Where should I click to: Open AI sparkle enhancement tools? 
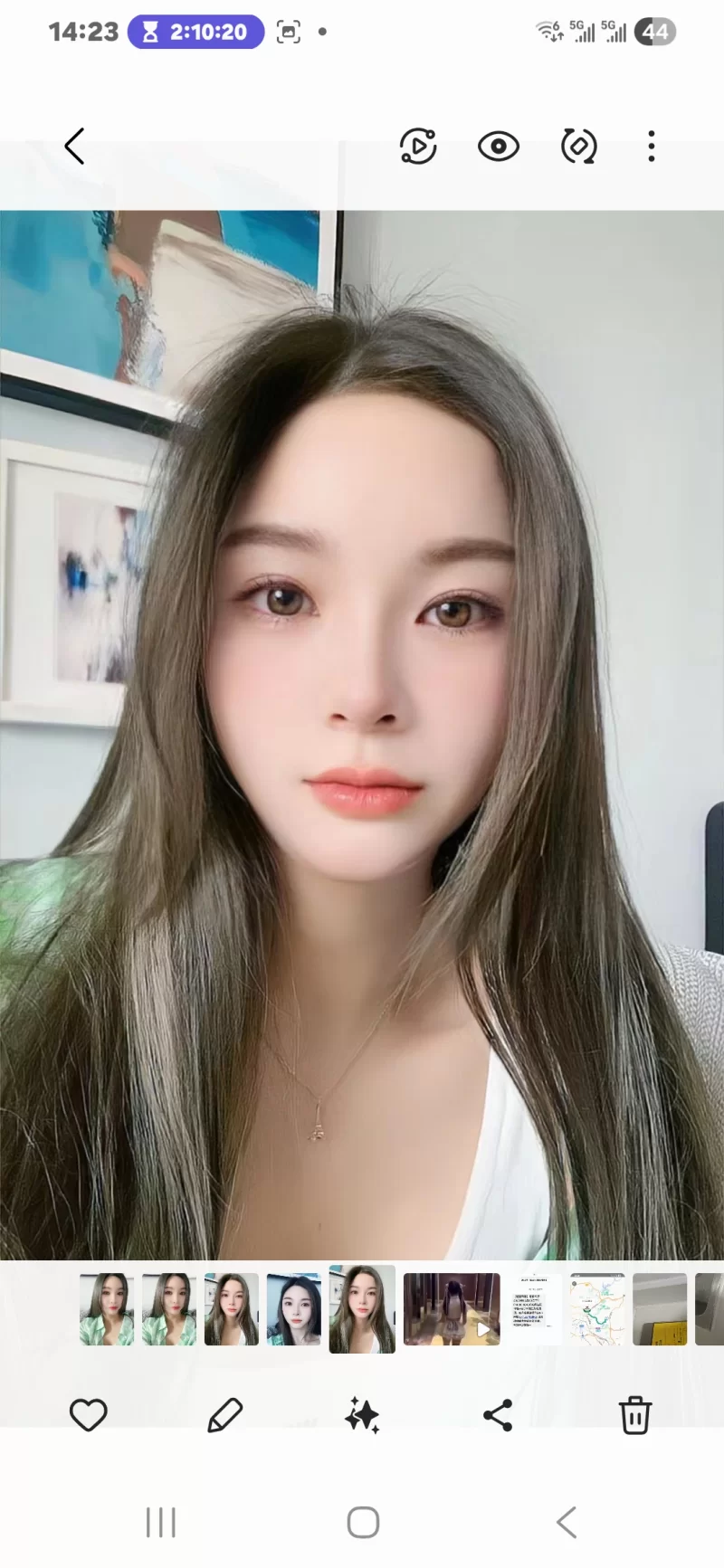(x=362, y=1415)
